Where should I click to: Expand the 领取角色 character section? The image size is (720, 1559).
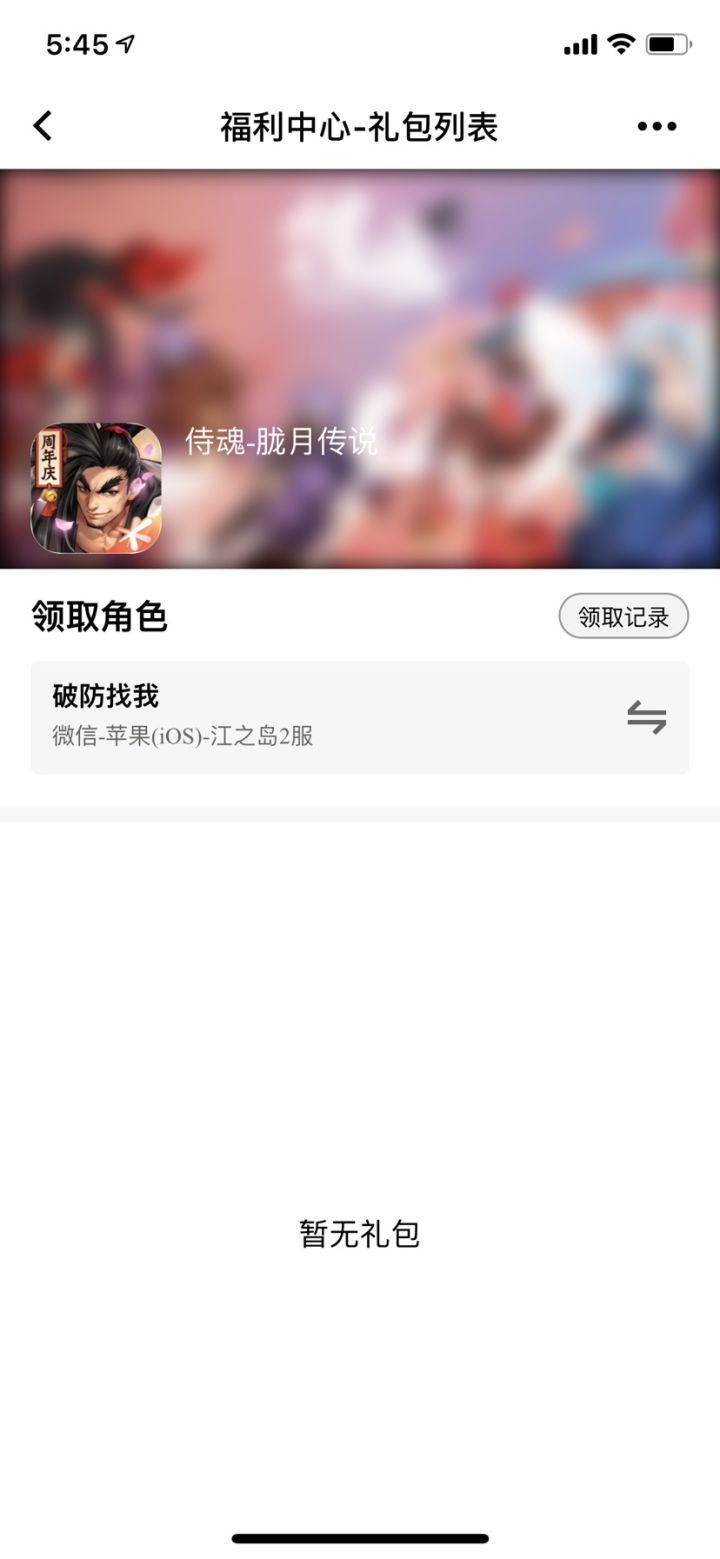tap(97, 616)
